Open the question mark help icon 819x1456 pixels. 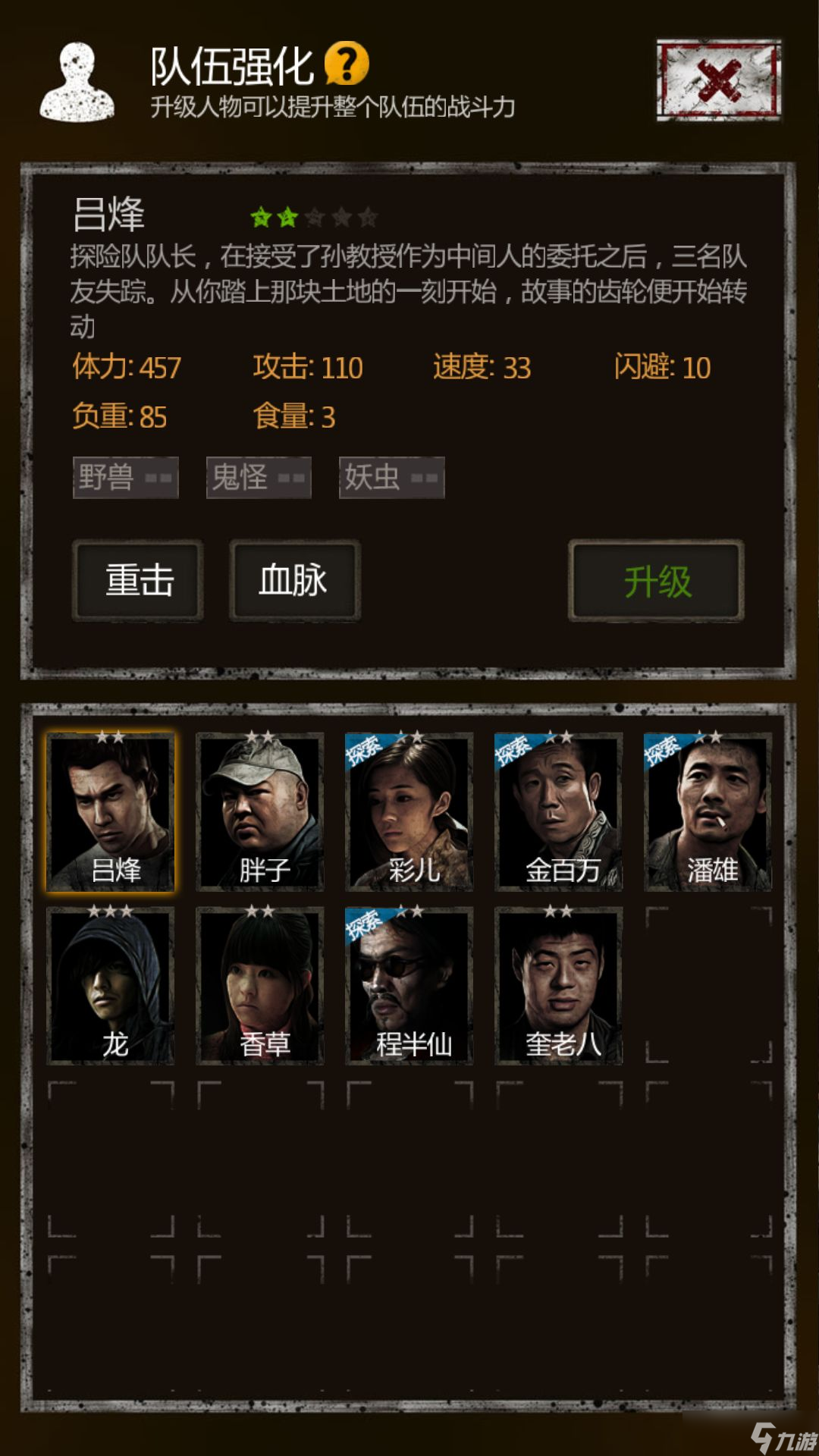347,64
